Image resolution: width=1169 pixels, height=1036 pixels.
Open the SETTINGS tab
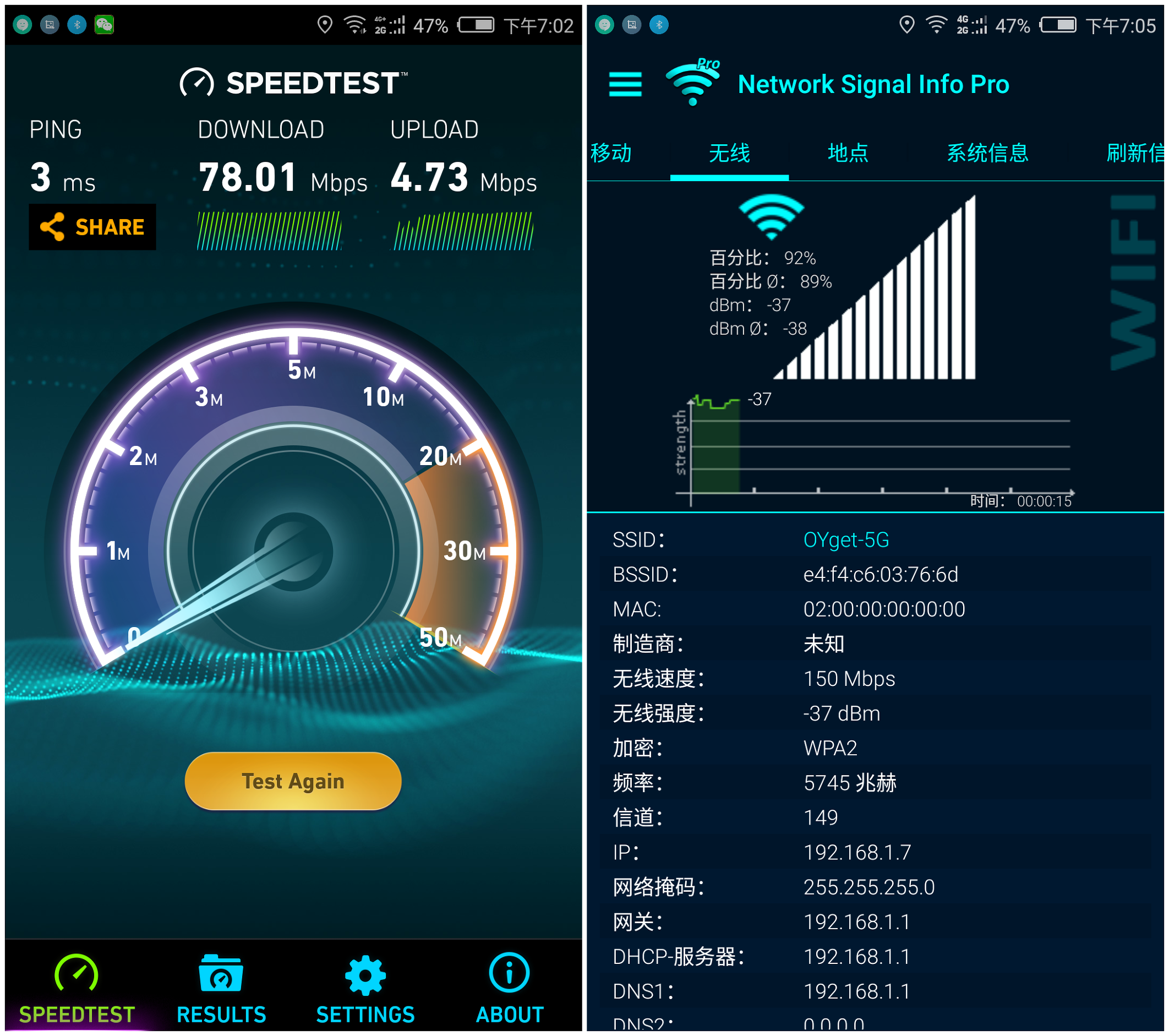[365, 989]
